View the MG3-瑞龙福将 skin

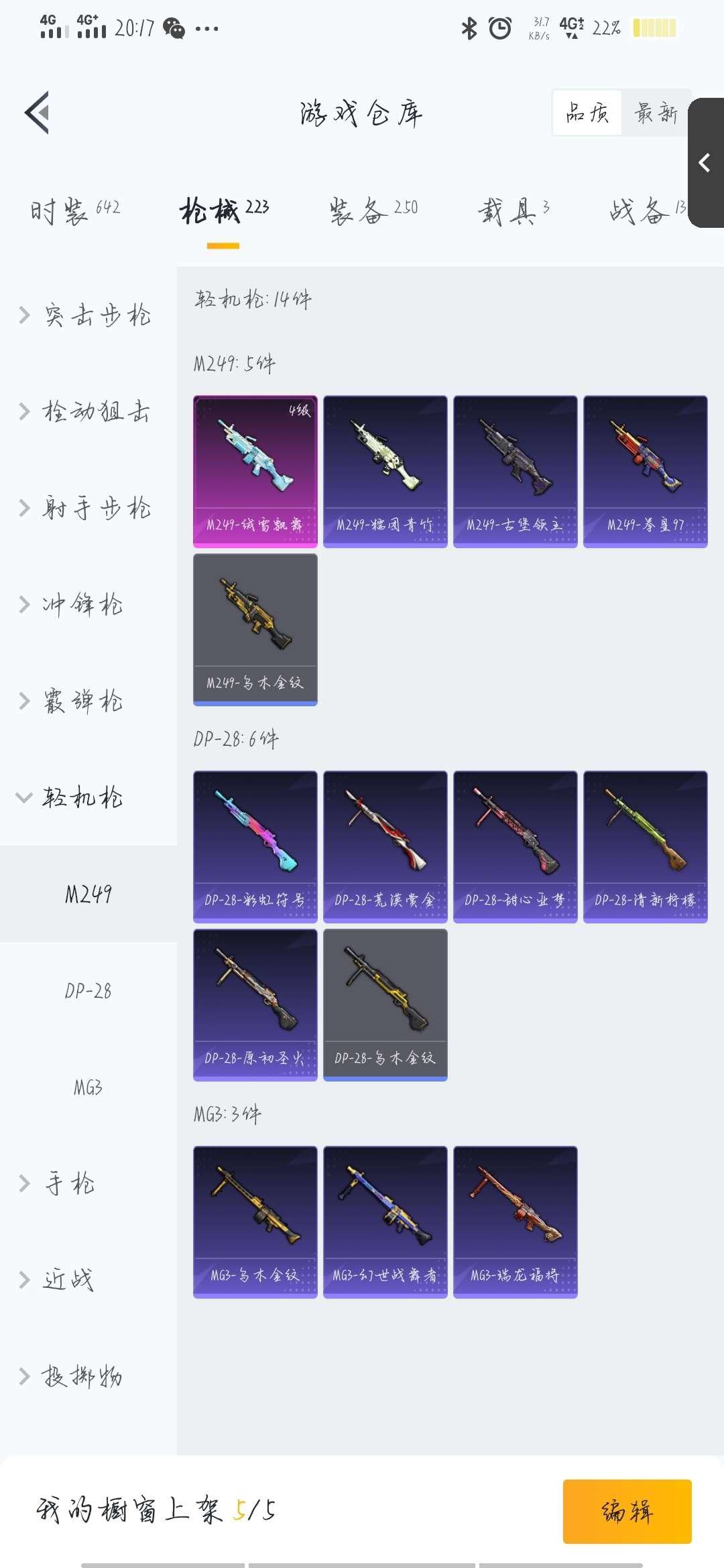tap(515, 1222)
